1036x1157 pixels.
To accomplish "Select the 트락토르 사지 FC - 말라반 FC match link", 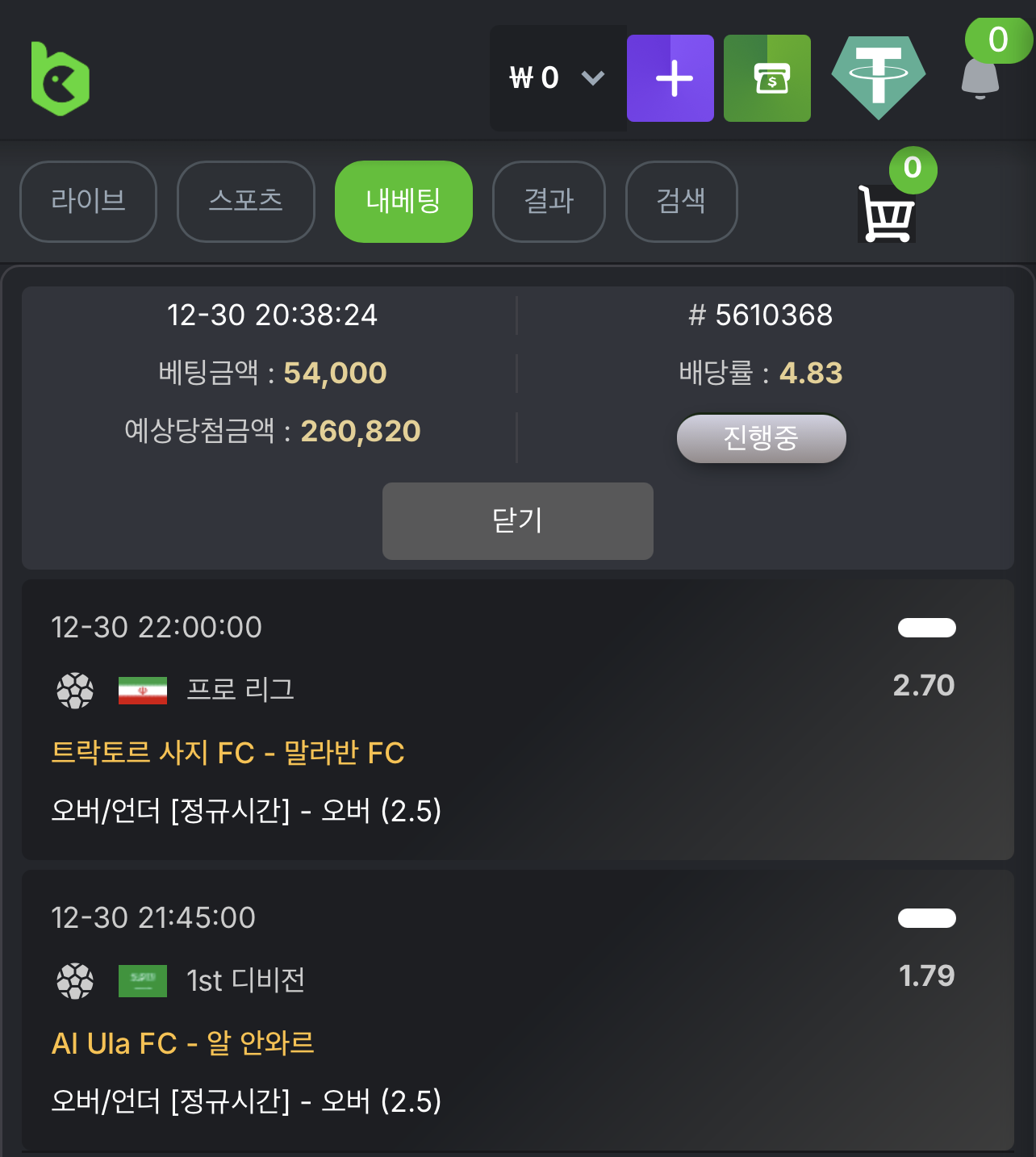I will 228,752.
